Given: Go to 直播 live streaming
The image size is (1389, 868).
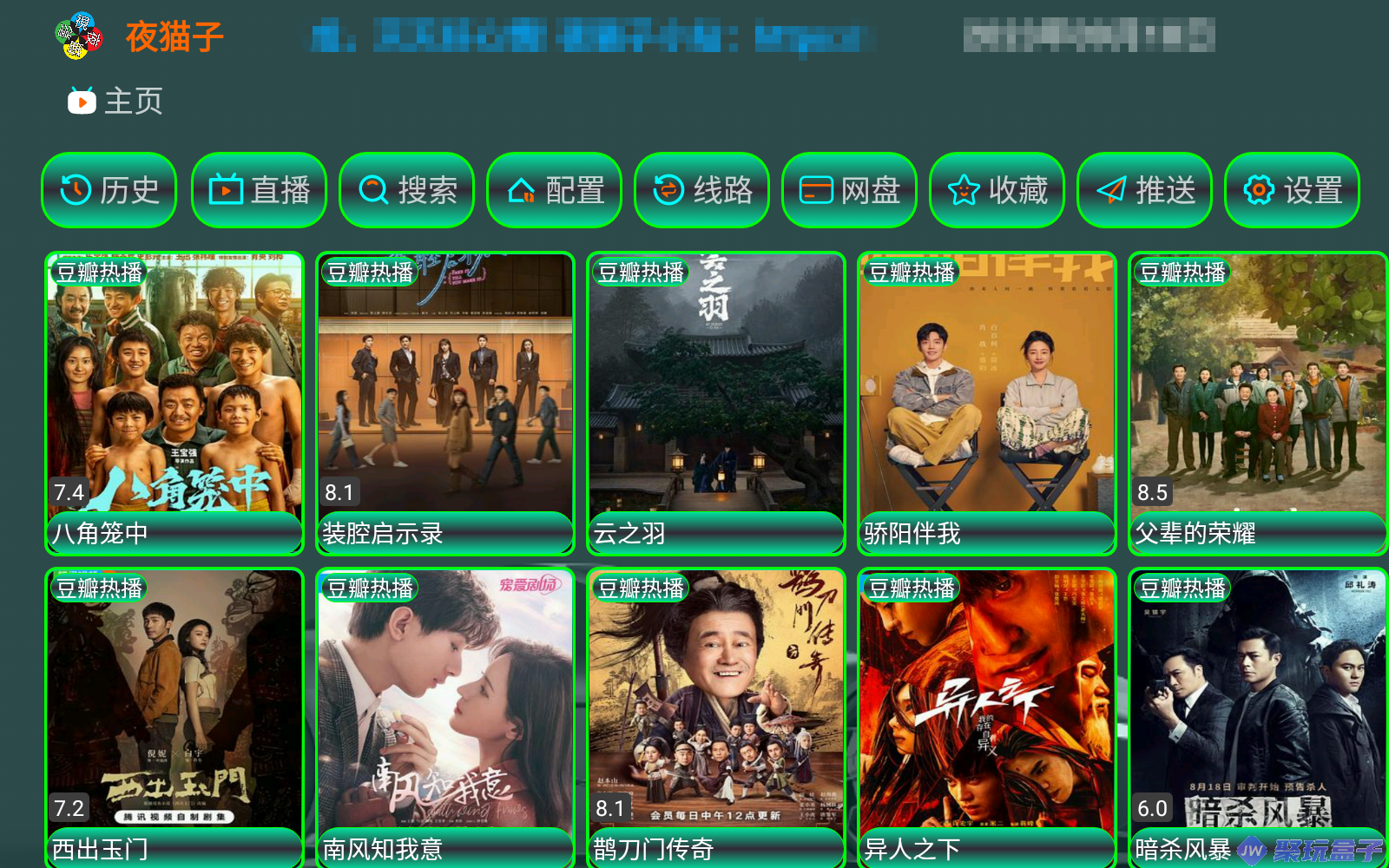Looking at the screenshot, I should point(259,190).
